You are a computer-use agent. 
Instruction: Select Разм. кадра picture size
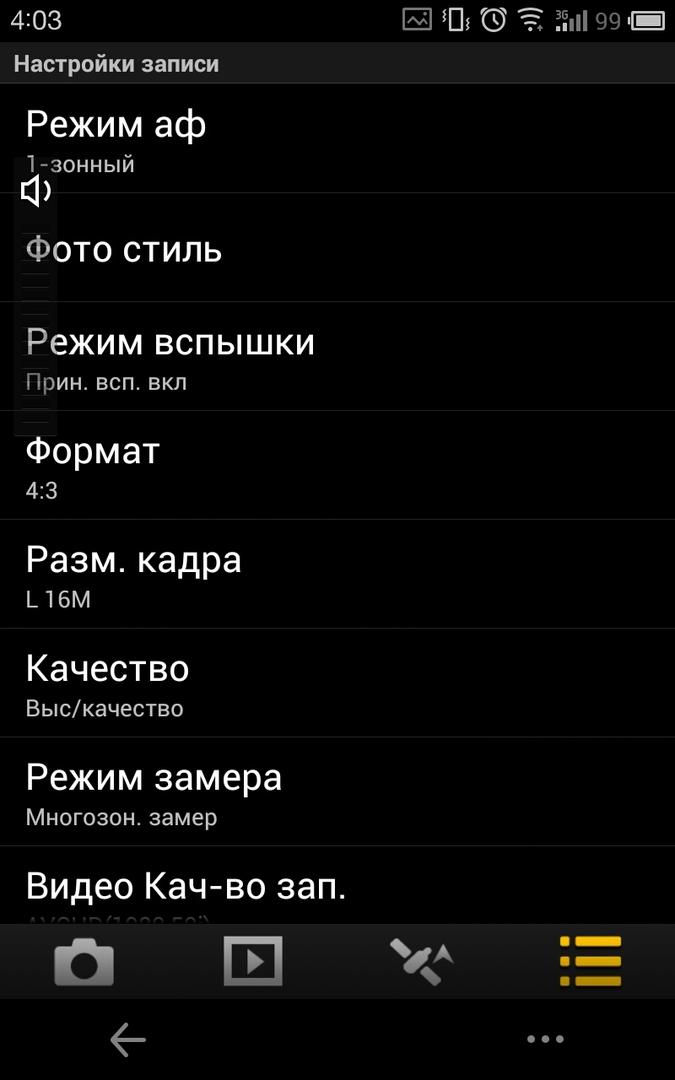coord(337,575)
